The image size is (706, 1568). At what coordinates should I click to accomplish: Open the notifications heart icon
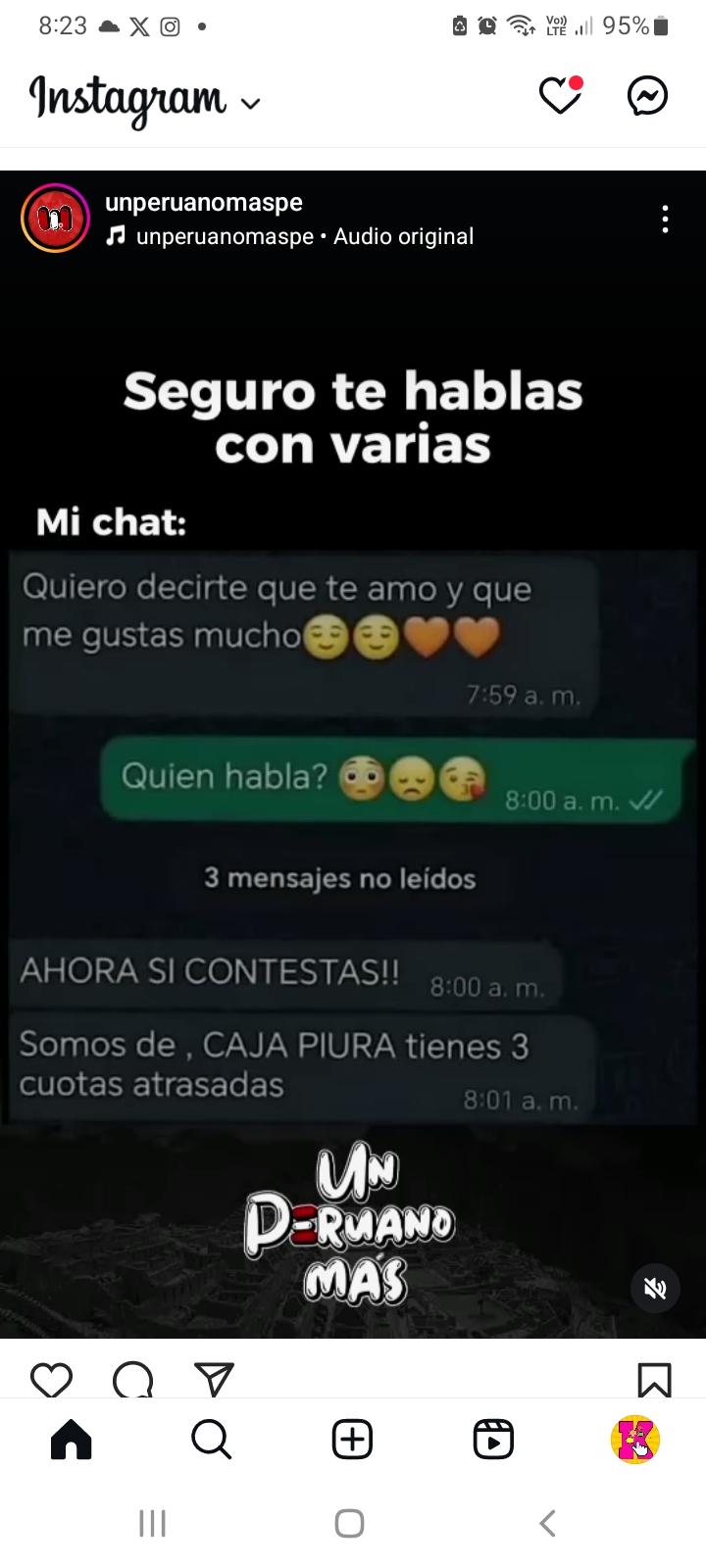click(x=561, y=95)
